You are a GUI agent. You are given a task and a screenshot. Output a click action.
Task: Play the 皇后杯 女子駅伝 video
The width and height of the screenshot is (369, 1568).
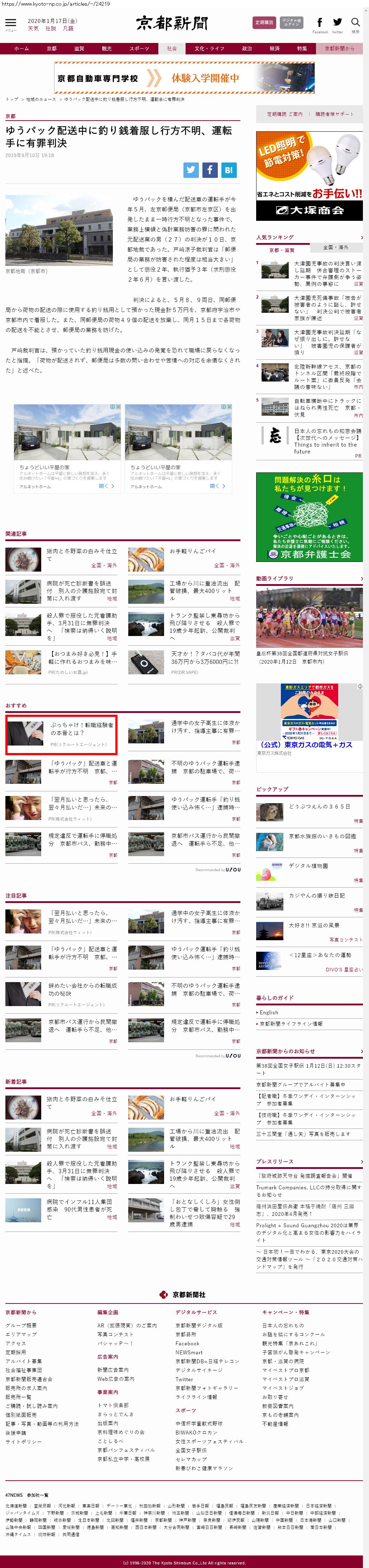[309, 618]
